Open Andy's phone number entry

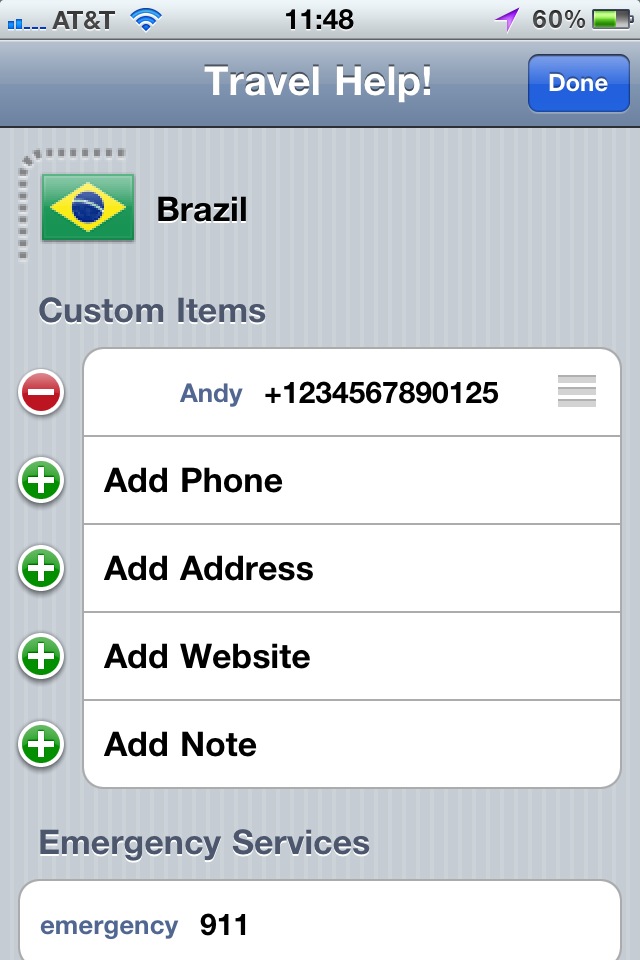[380, 393]
